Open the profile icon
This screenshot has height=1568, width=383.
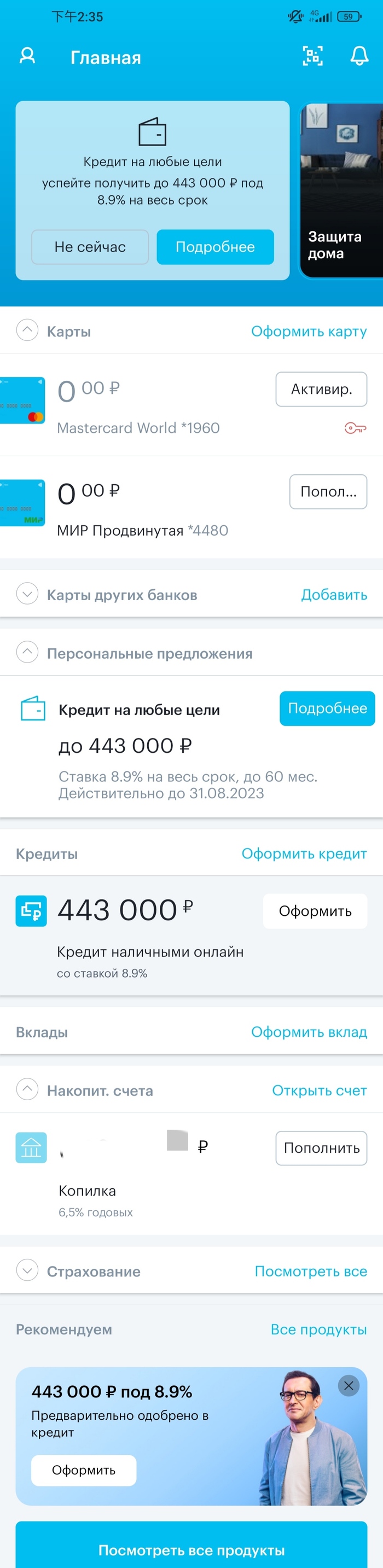(27, 56)
